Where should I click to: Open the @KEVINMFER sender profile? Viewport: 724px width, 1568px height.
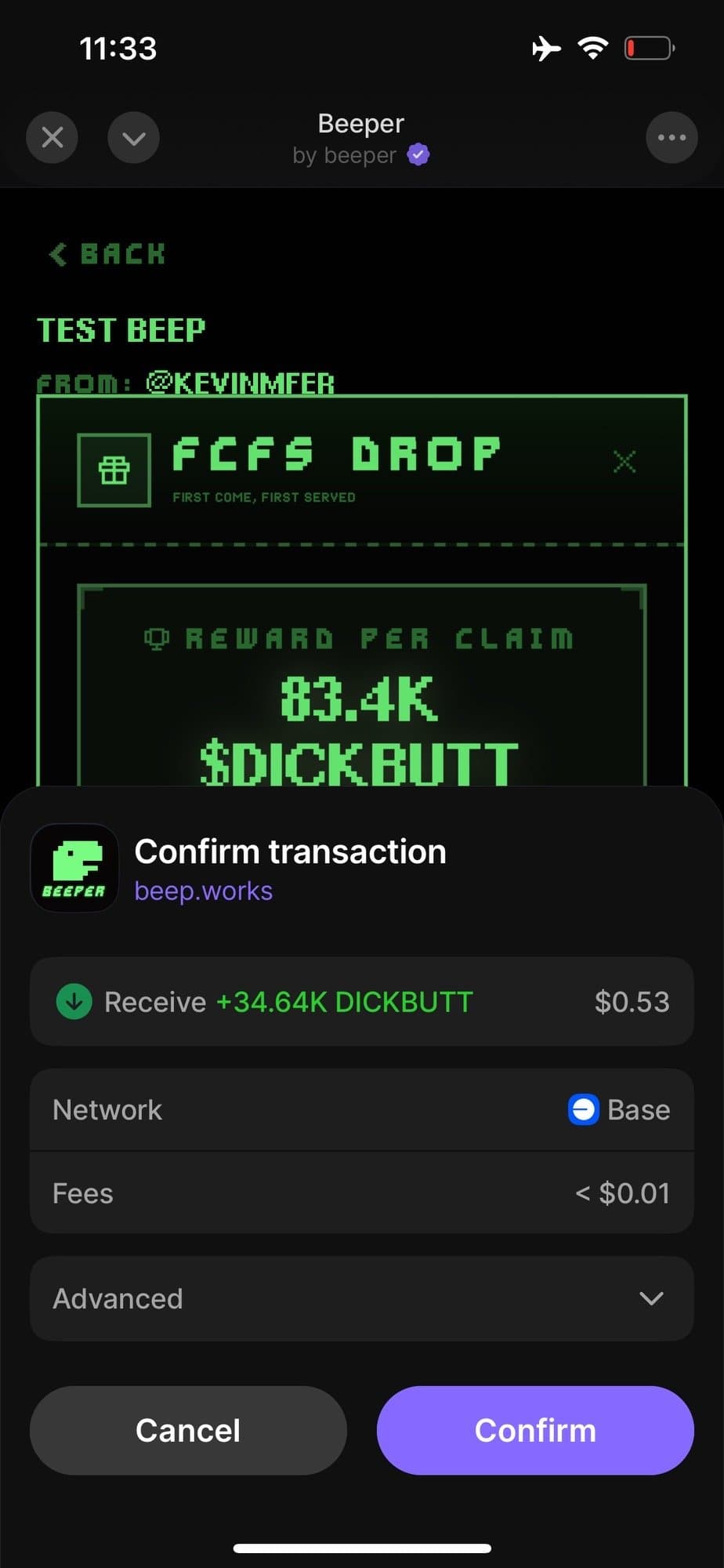[240, 383]
